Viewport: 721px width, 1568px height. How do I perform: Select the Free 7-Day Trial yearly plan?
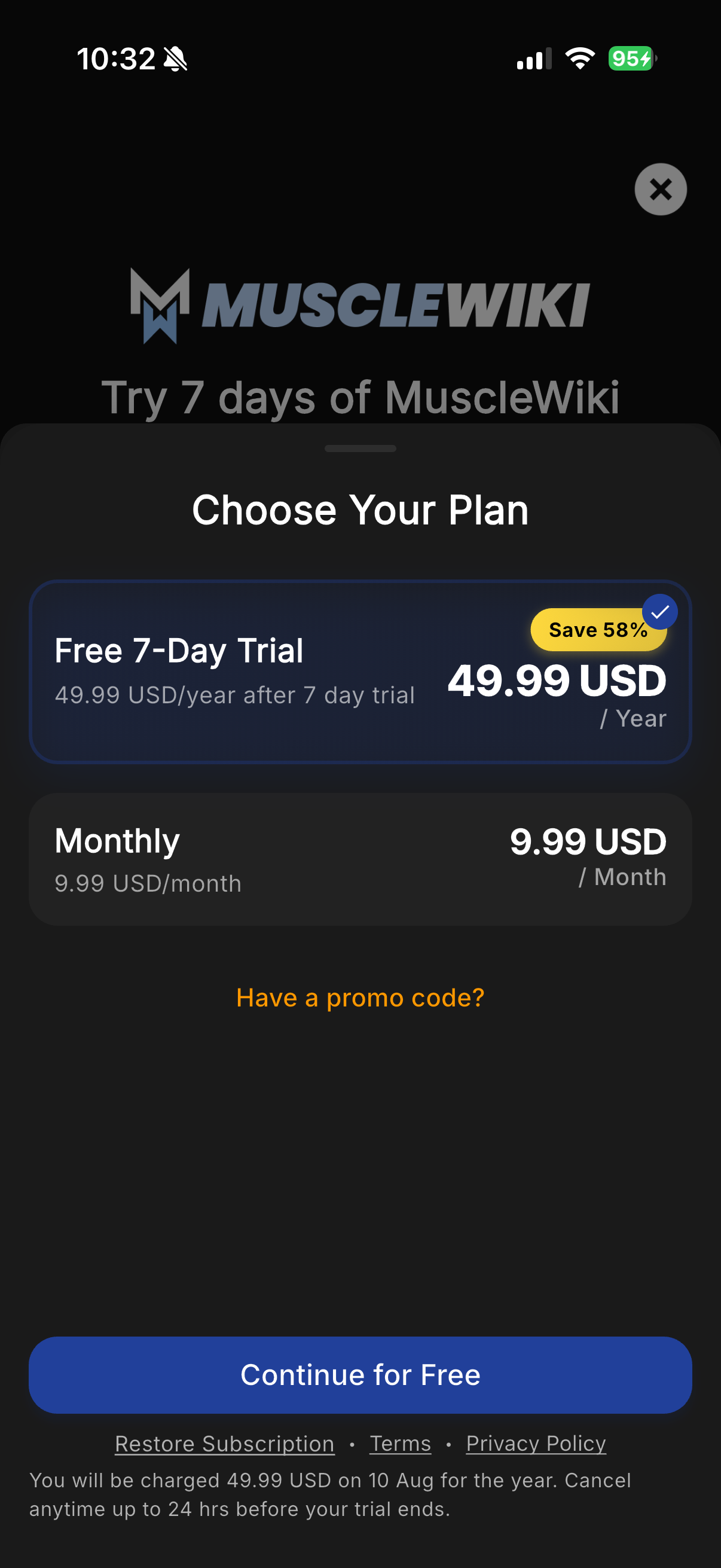(360, 672)
